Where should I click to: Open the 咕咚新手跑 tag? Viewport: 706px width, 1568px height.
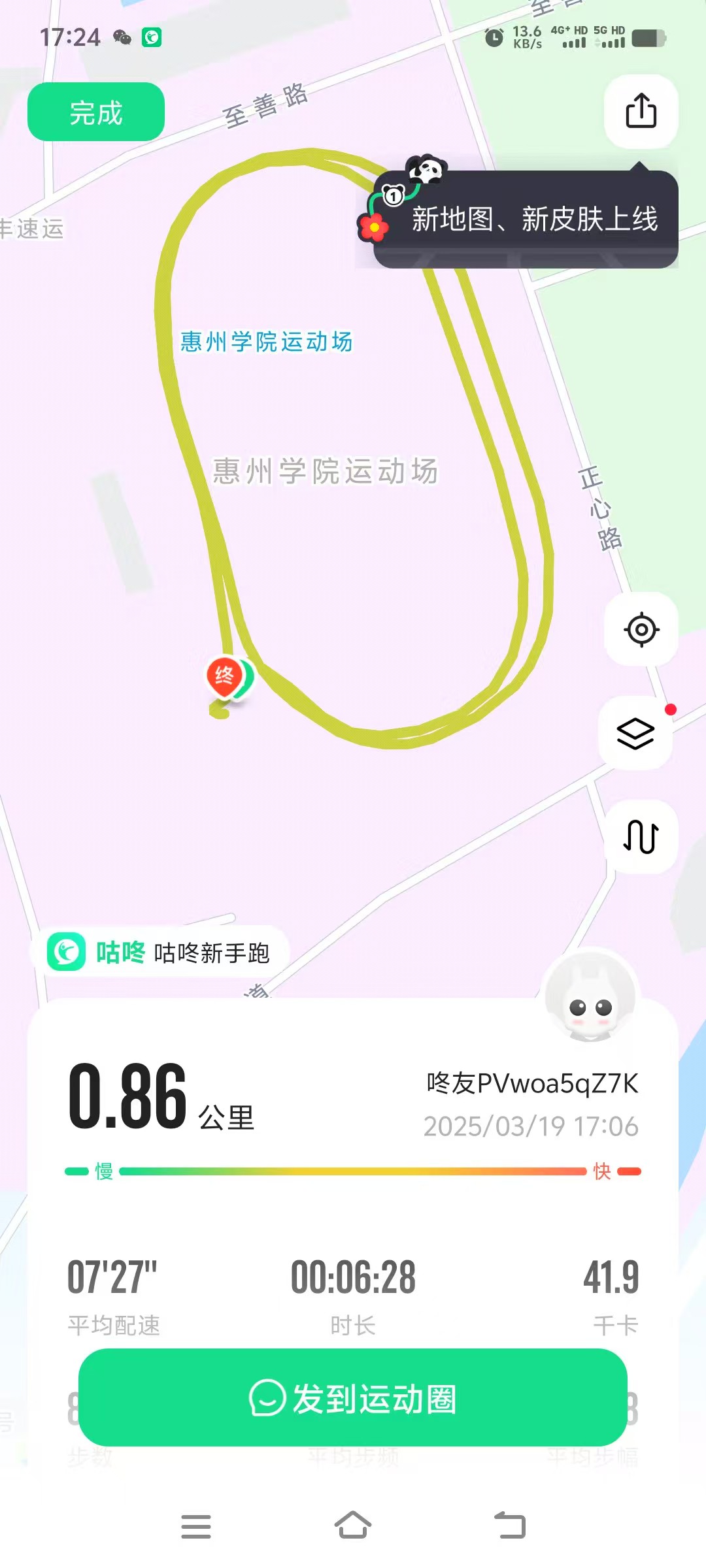(x=160, y=953)
